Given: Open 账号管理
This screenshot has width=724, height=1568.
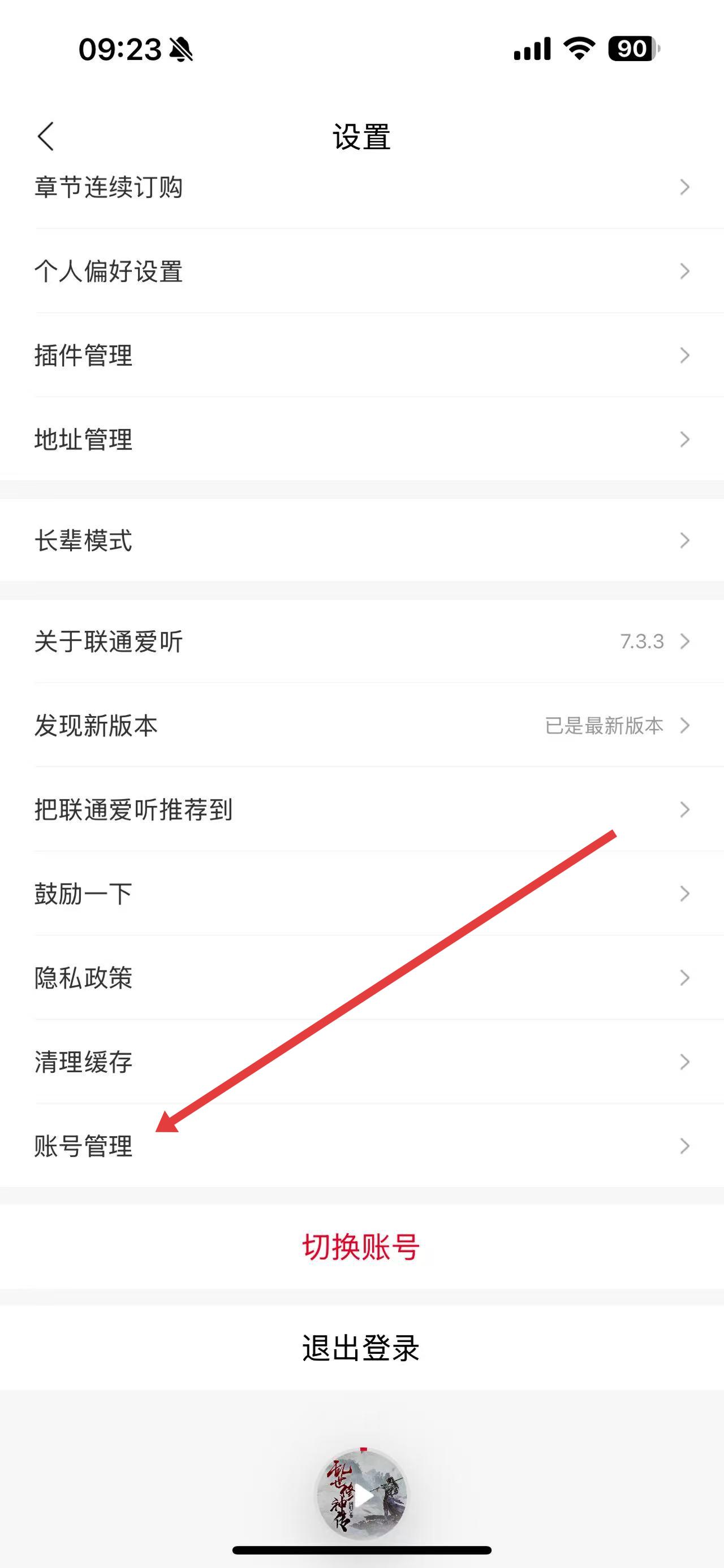Looking at the screenshot, I should click(361, 1146).
